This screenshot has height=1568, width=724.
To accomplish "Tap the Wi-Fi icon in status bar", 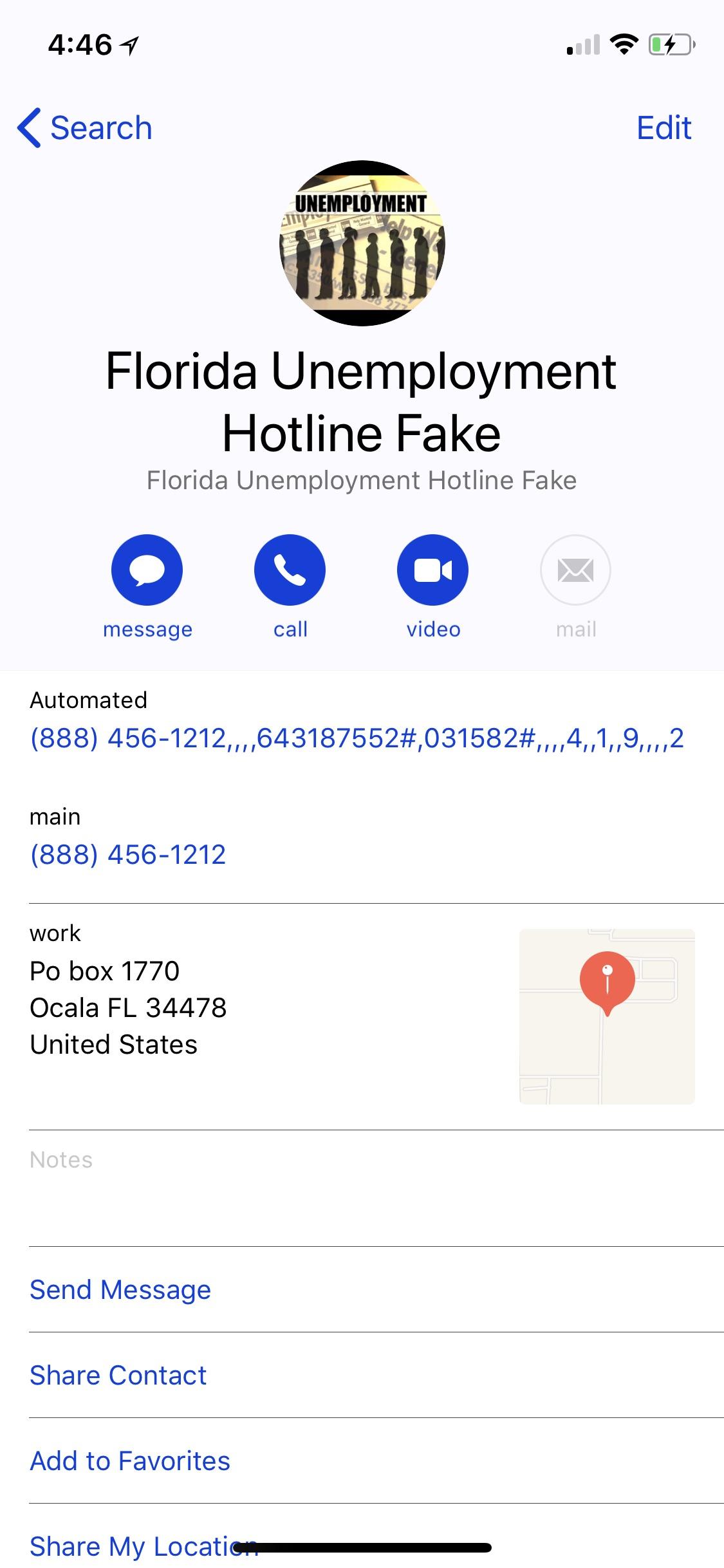I will pyautogui.click(x=622, y=44).
